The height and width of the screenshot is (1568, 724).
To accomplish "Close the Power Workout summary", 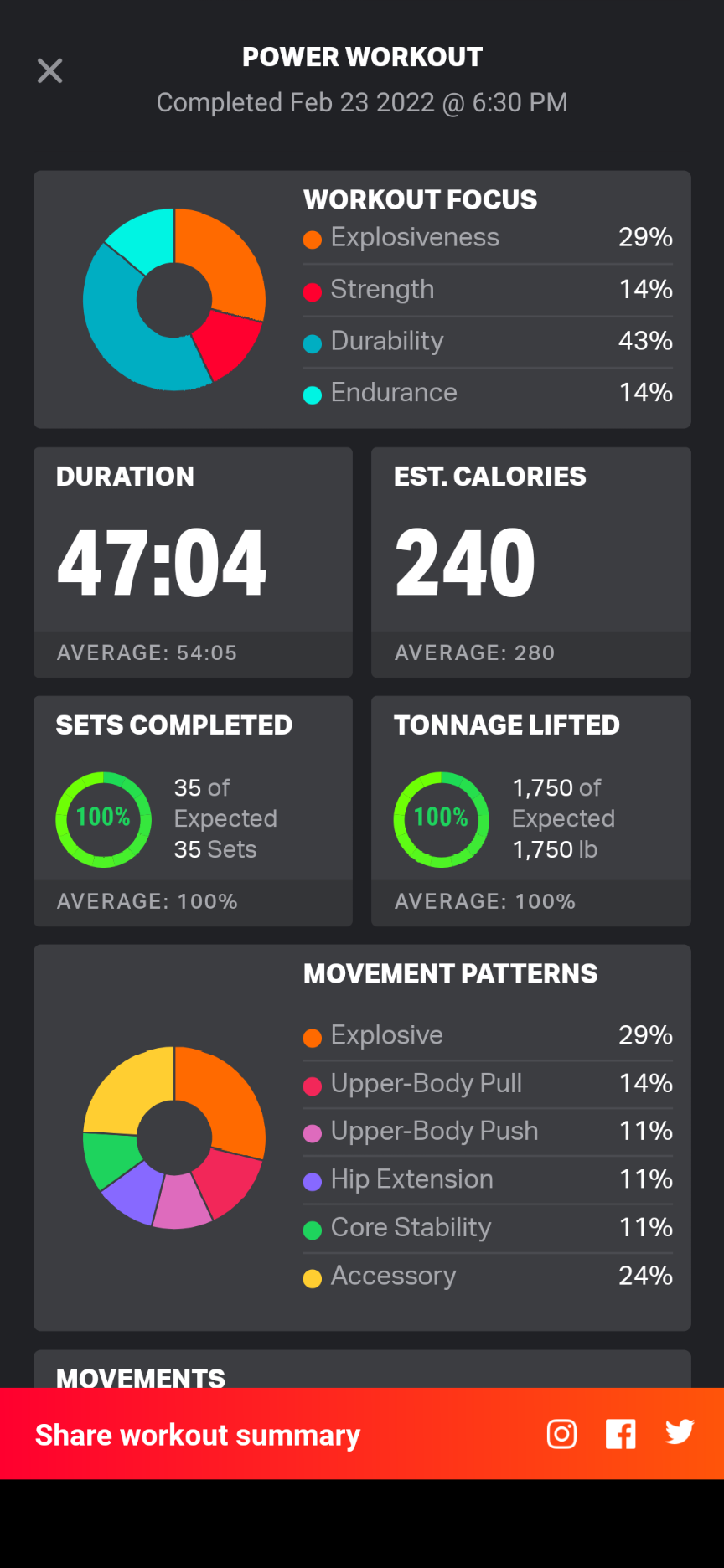I will [50, 71].
